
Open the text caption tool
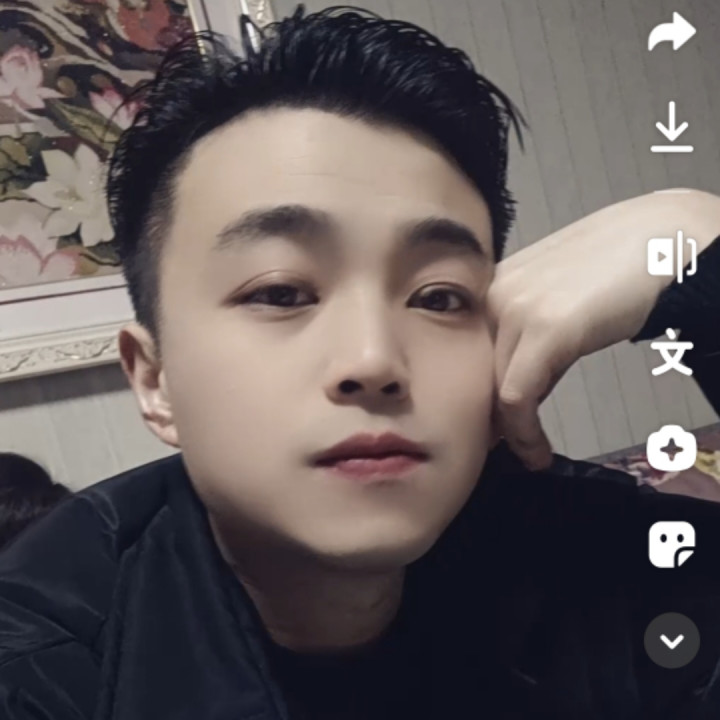[671, 352]
